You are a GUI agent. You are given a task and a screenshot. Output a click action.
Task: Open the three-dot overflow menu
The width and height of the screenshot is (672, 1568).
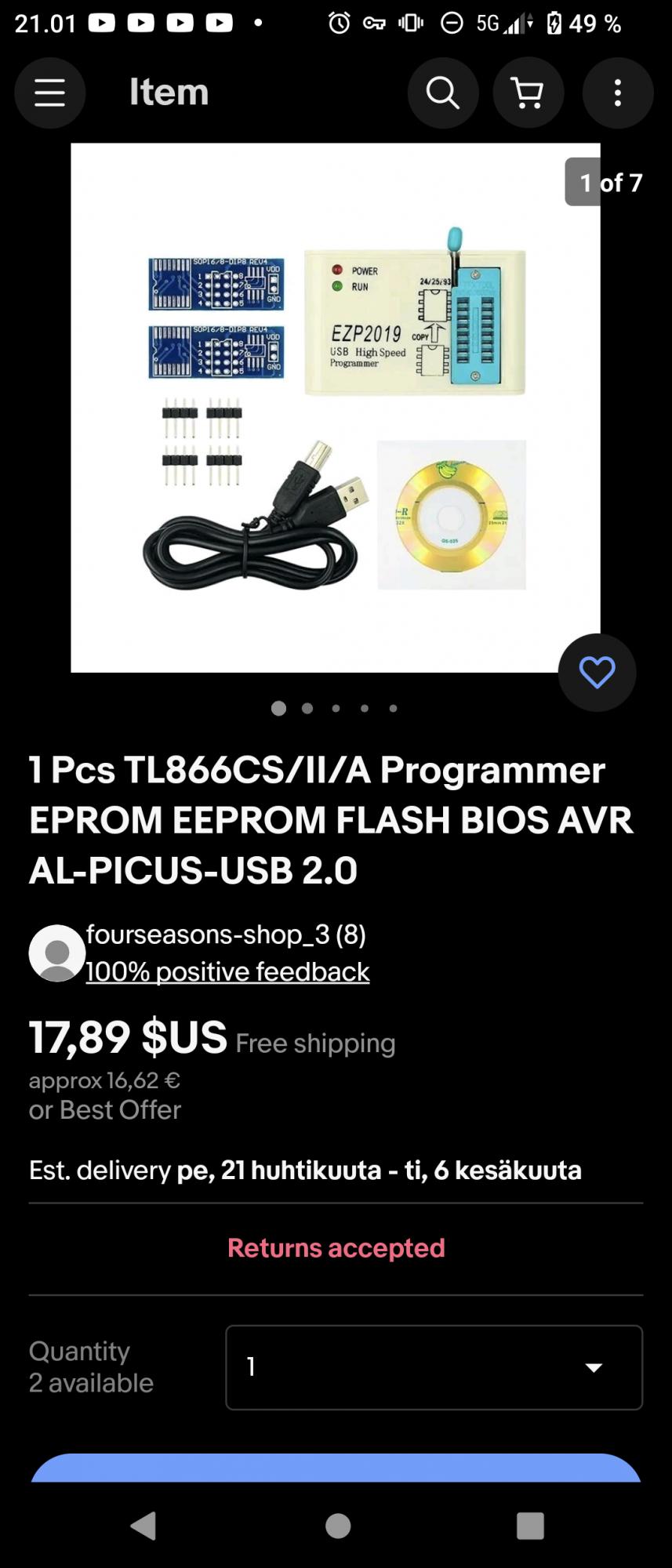[x=618, y=93]
